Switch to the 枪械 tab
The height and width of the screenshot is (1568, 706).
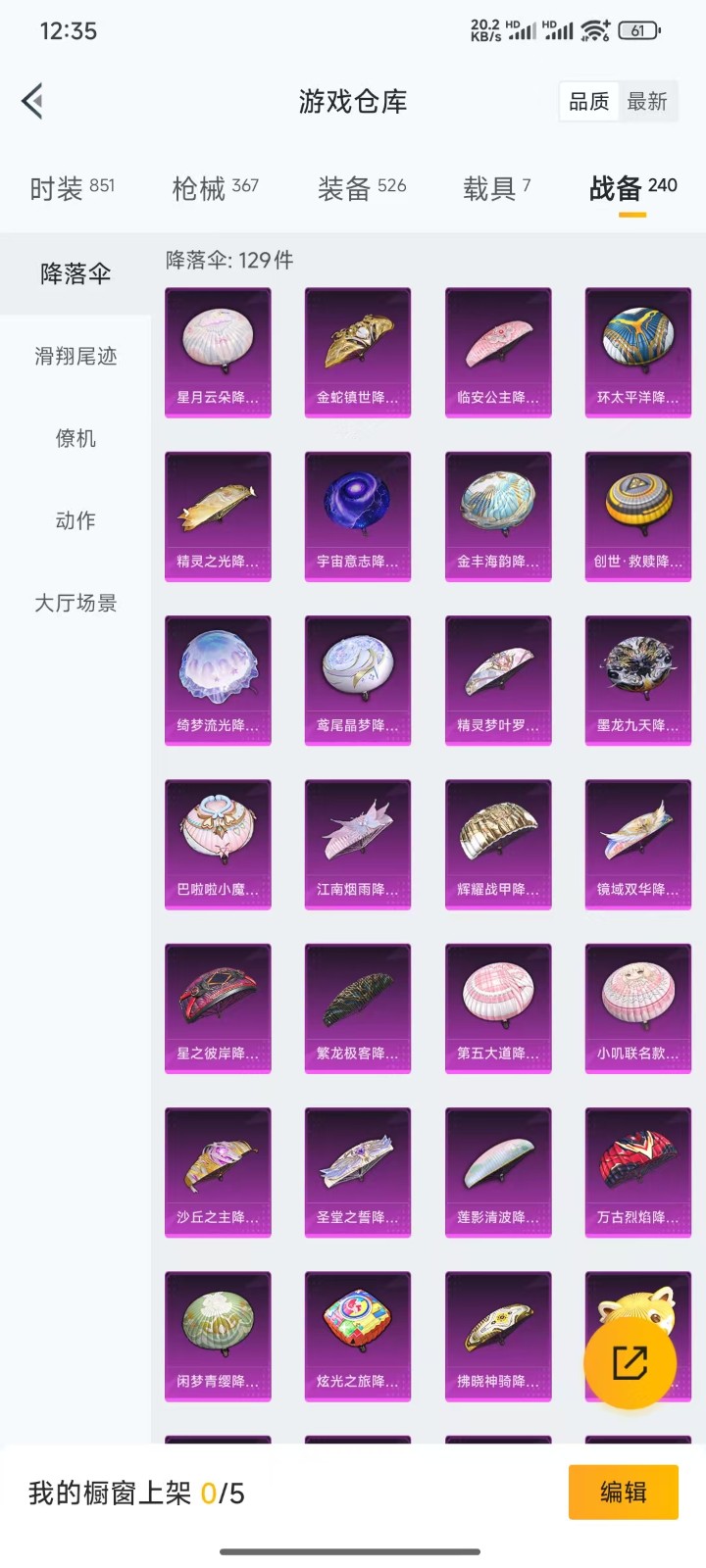coord(216,187)
